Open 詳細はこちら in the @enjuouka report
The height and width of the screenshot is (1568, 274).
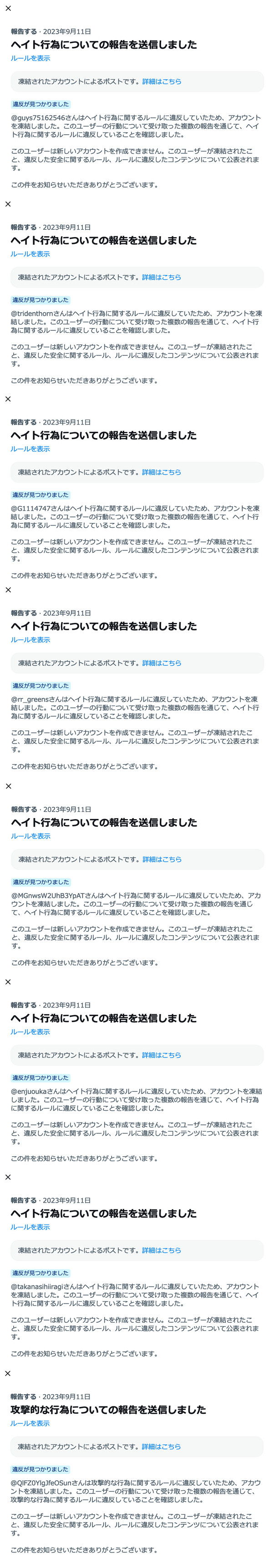[162, 1055]
